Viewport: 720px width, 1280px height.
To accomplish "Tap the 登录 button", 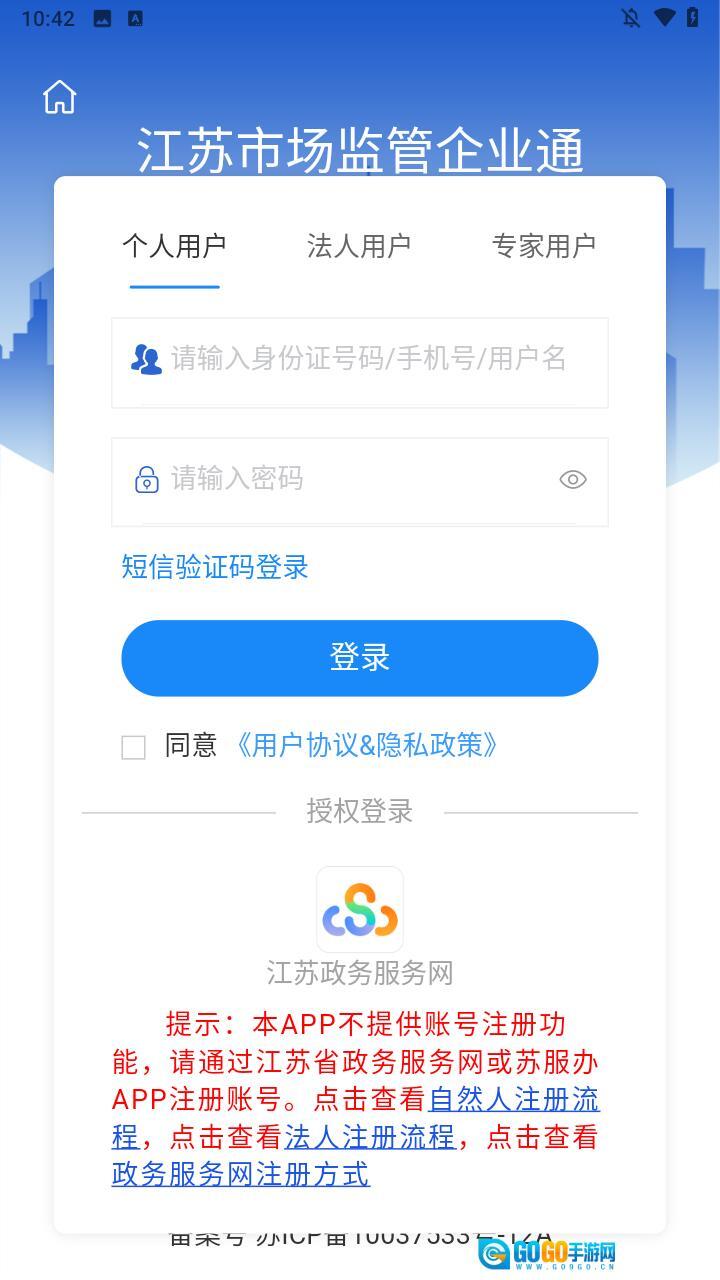I will tap(360, 657).
